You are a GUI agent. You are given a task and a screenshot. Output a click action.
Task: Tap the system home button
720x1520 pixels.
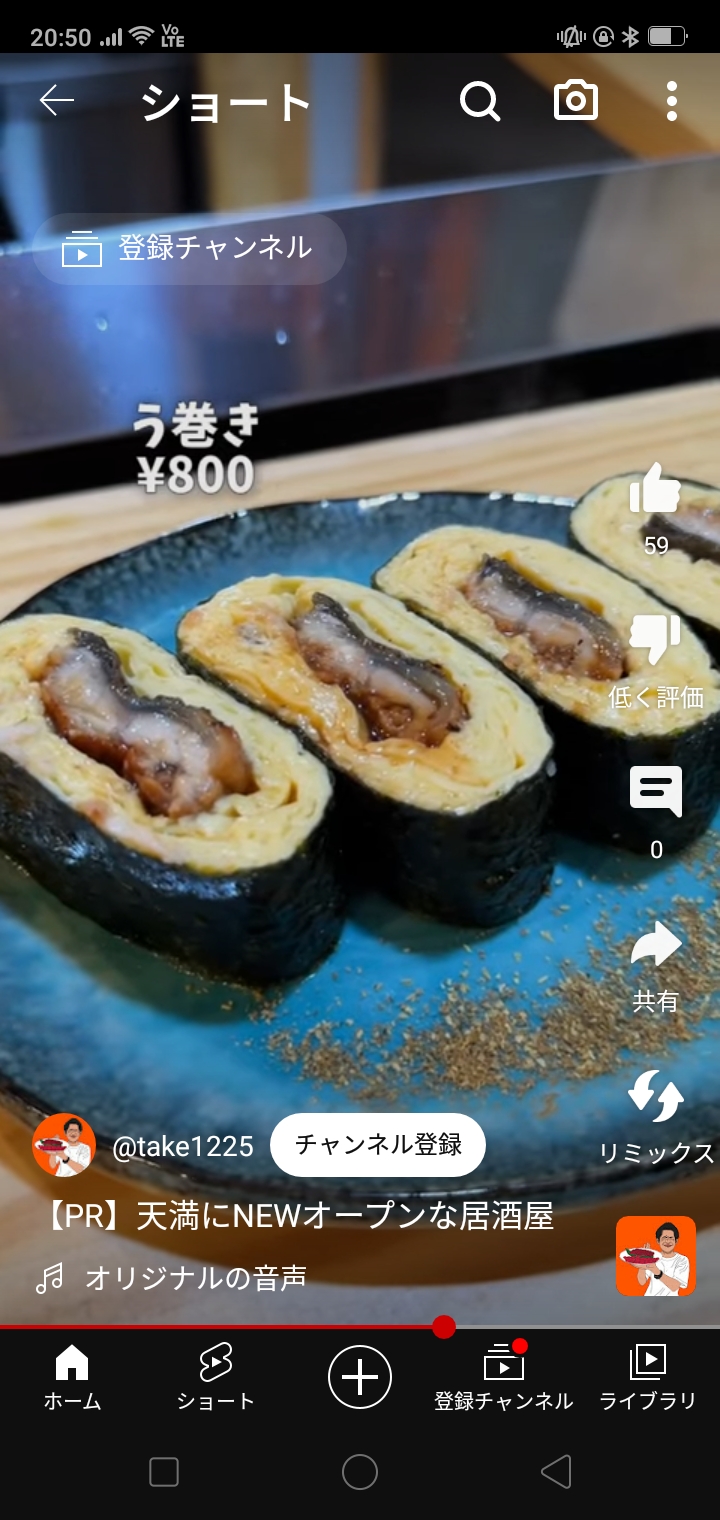coord(360,1472)
